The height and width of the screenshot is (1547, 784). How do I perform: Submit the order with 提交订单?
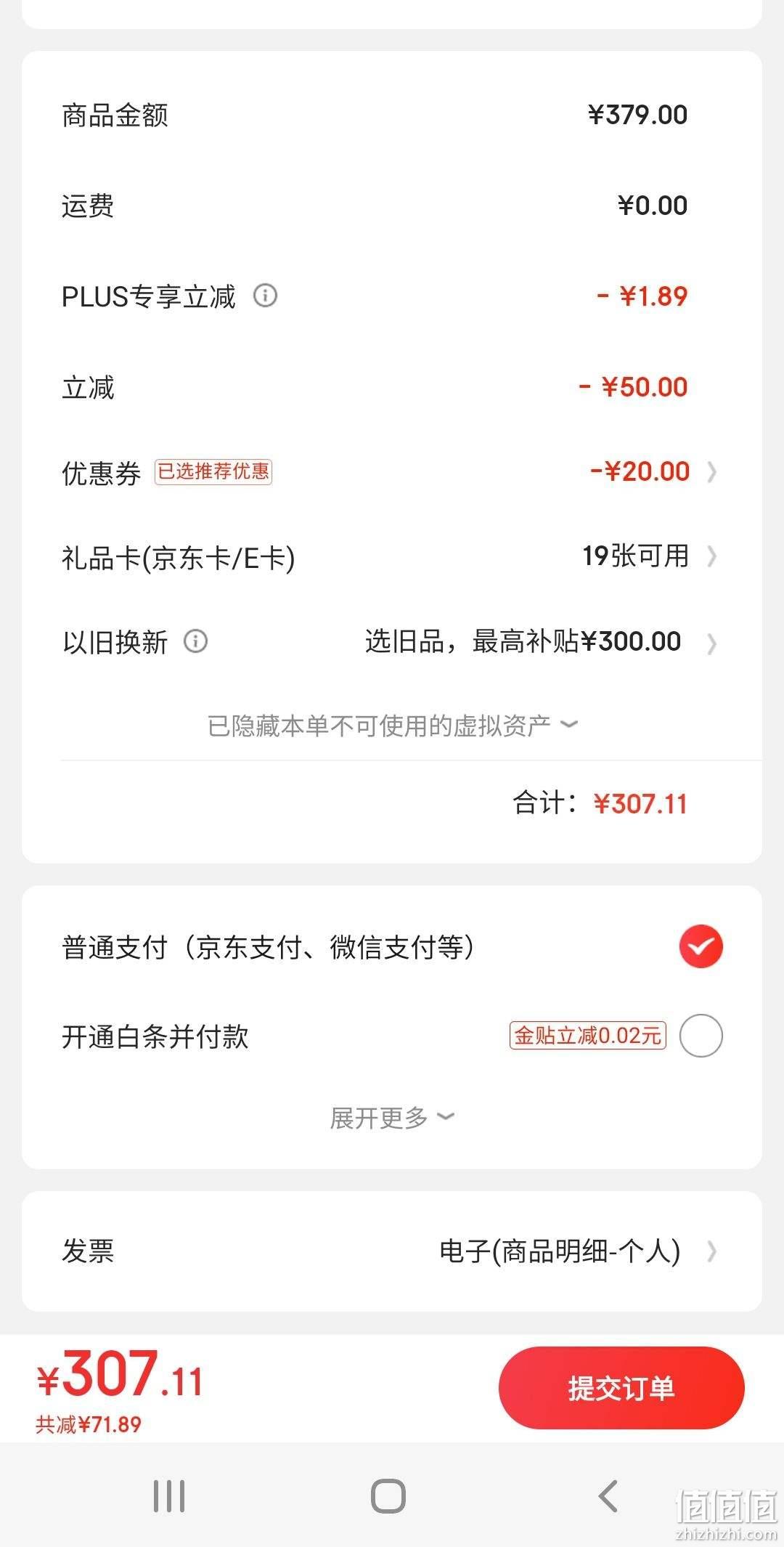click(621, 1387)
